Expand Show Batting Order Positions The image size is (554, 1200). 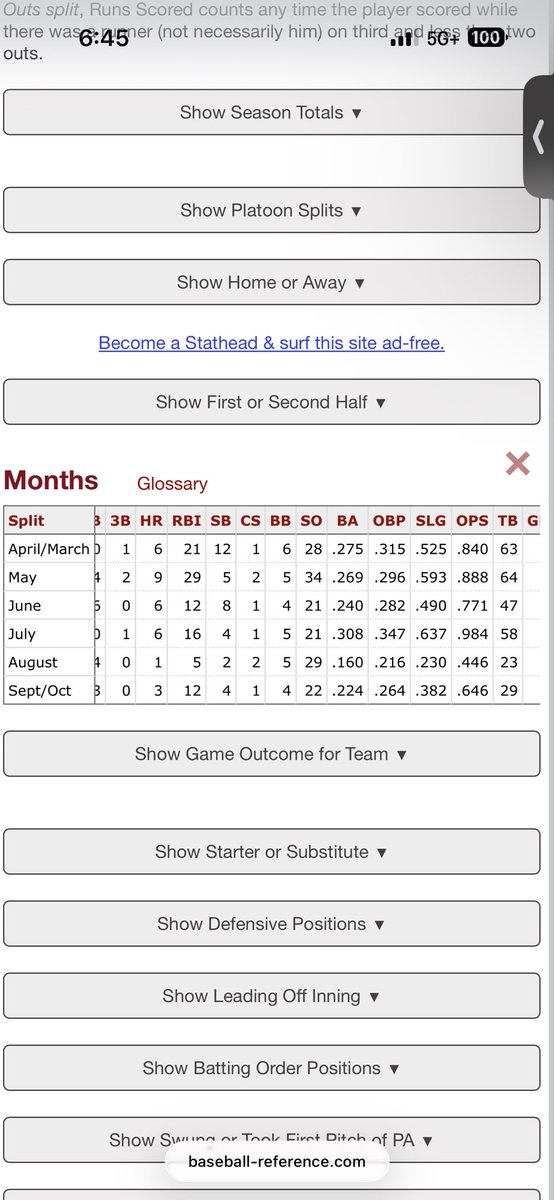[x=270, y=1069]
